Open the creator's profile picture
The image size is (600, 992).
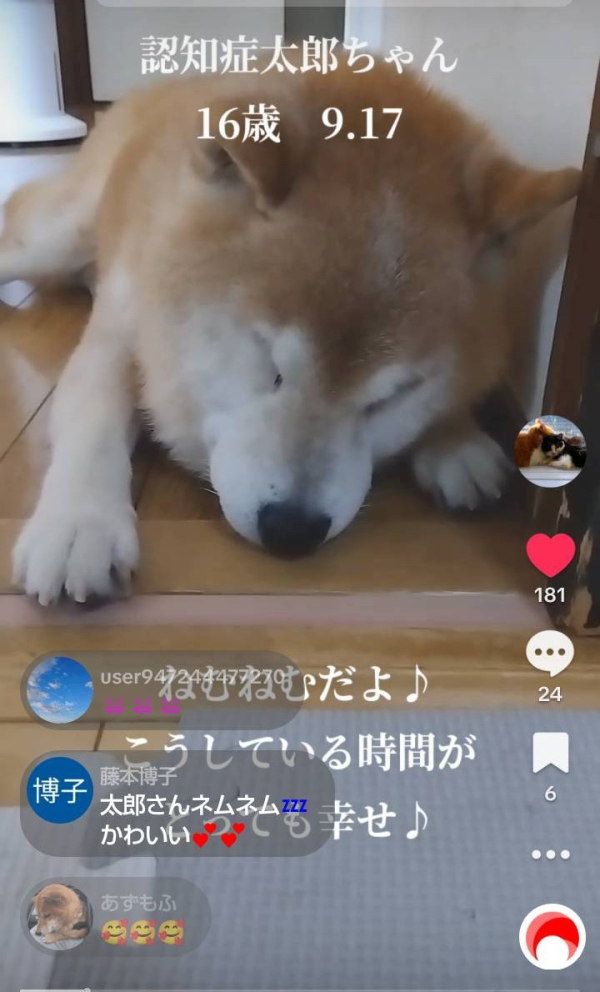pyautogui.click(x=550, y=451)
